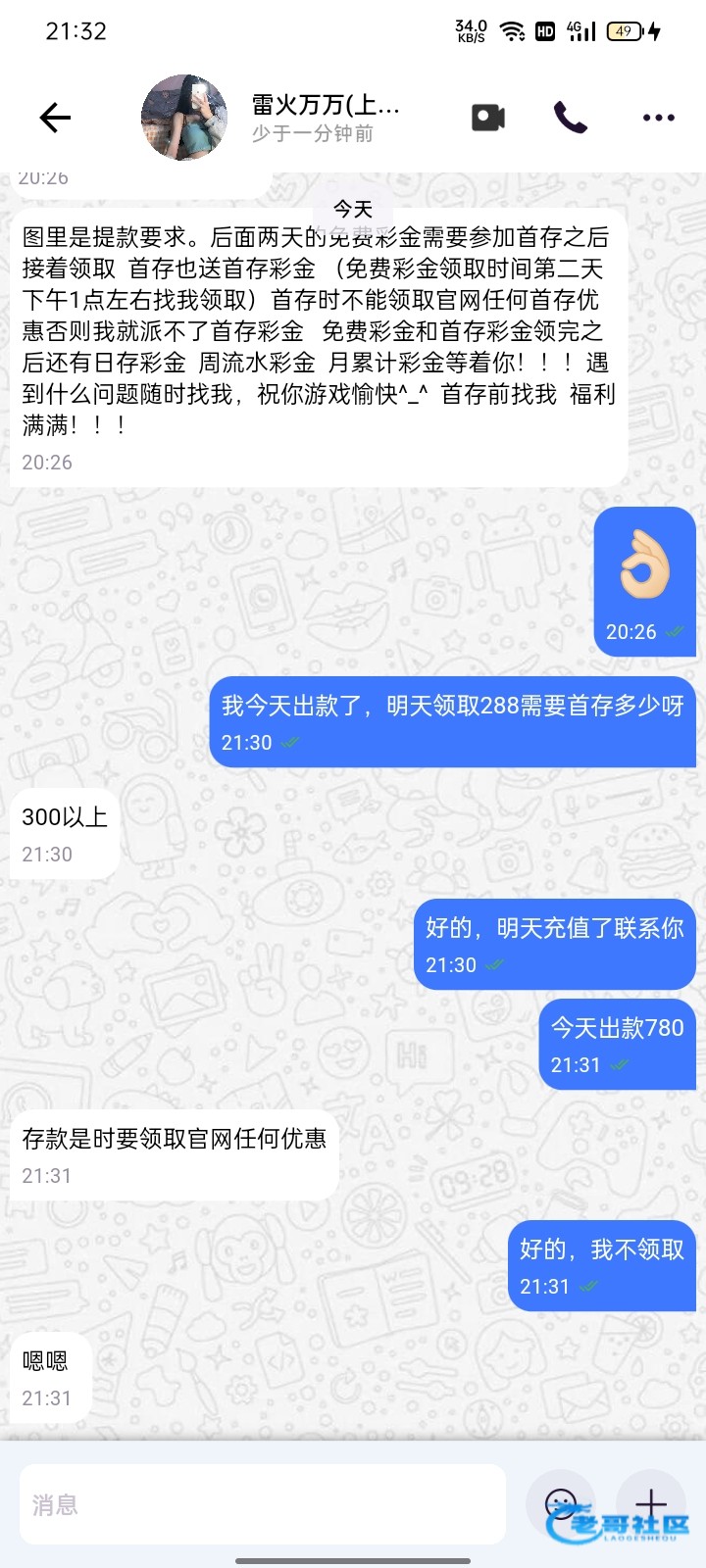Go back using the arrow icon
Viewport: 706px width, 1568px height.
[55, 119]
